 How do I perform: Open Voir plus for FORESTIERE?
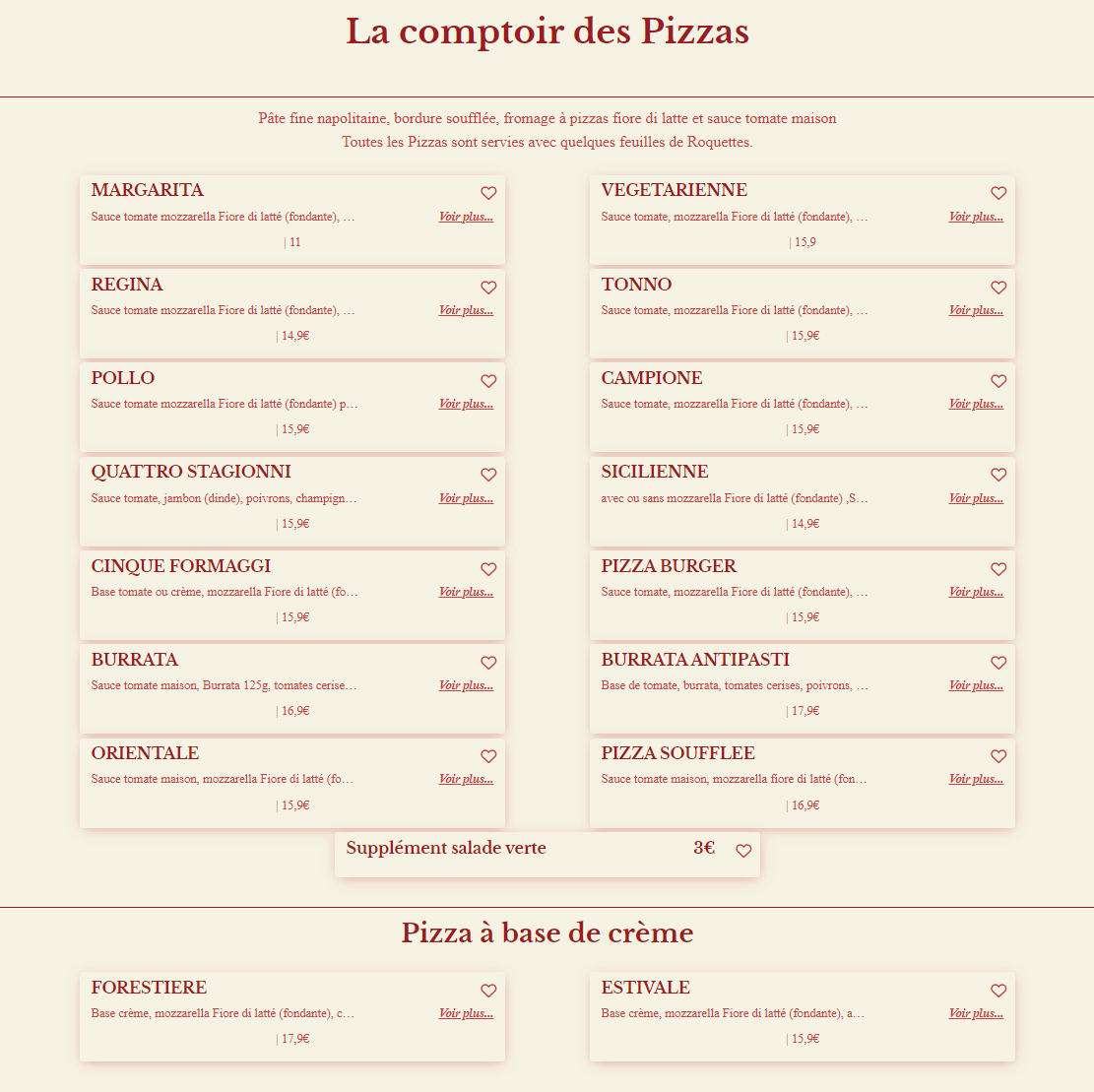click(466, 1013)
